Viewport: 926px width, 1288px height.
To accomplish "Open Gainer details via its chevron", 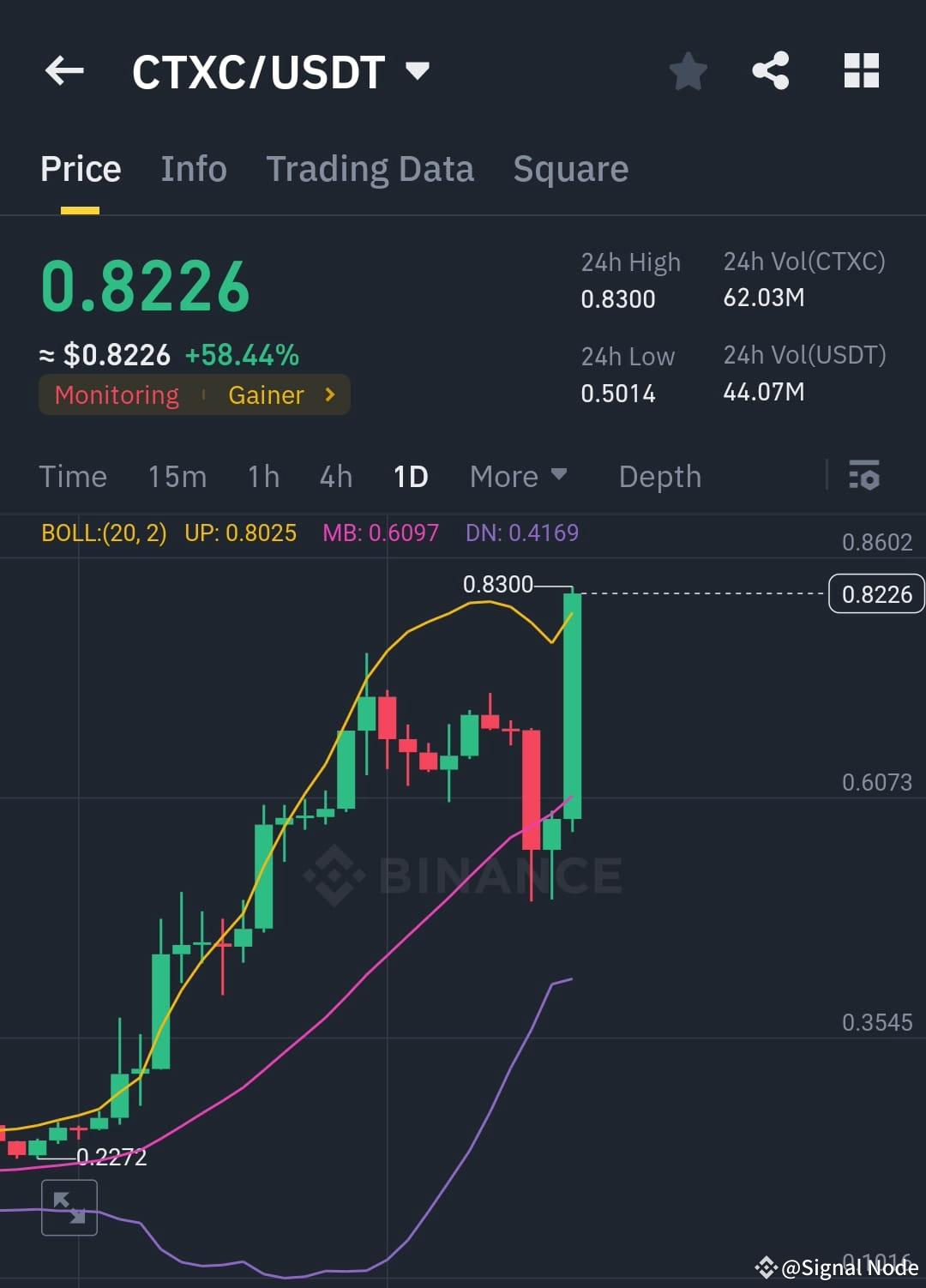I will (x=328, y=395).
